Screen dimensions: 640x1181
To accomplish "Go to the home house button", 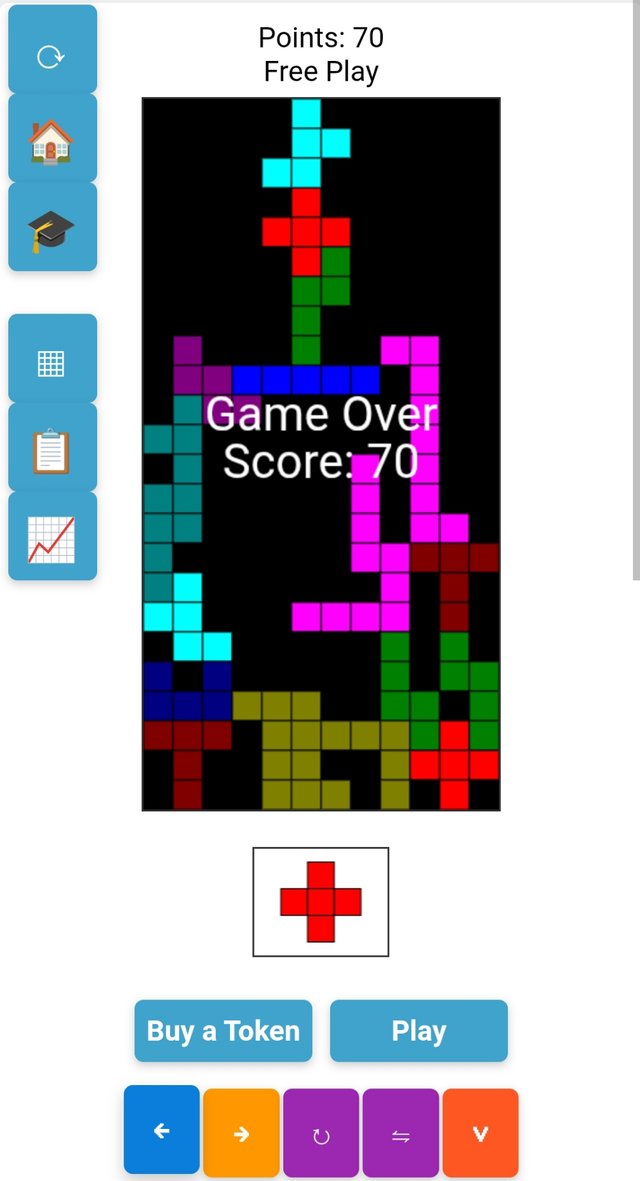I will (52, 138).
